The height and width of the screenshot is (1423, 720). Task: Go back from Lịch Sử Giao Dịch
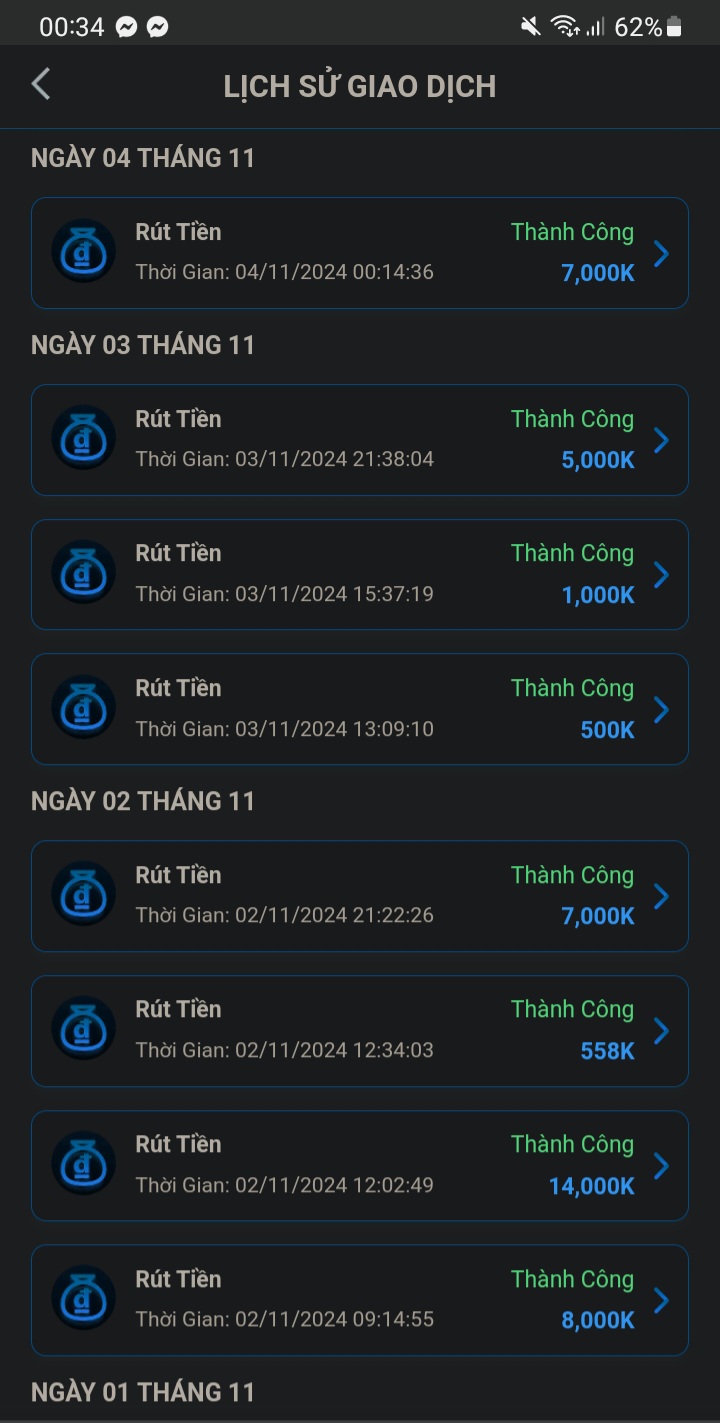click(x=41, y=85)
